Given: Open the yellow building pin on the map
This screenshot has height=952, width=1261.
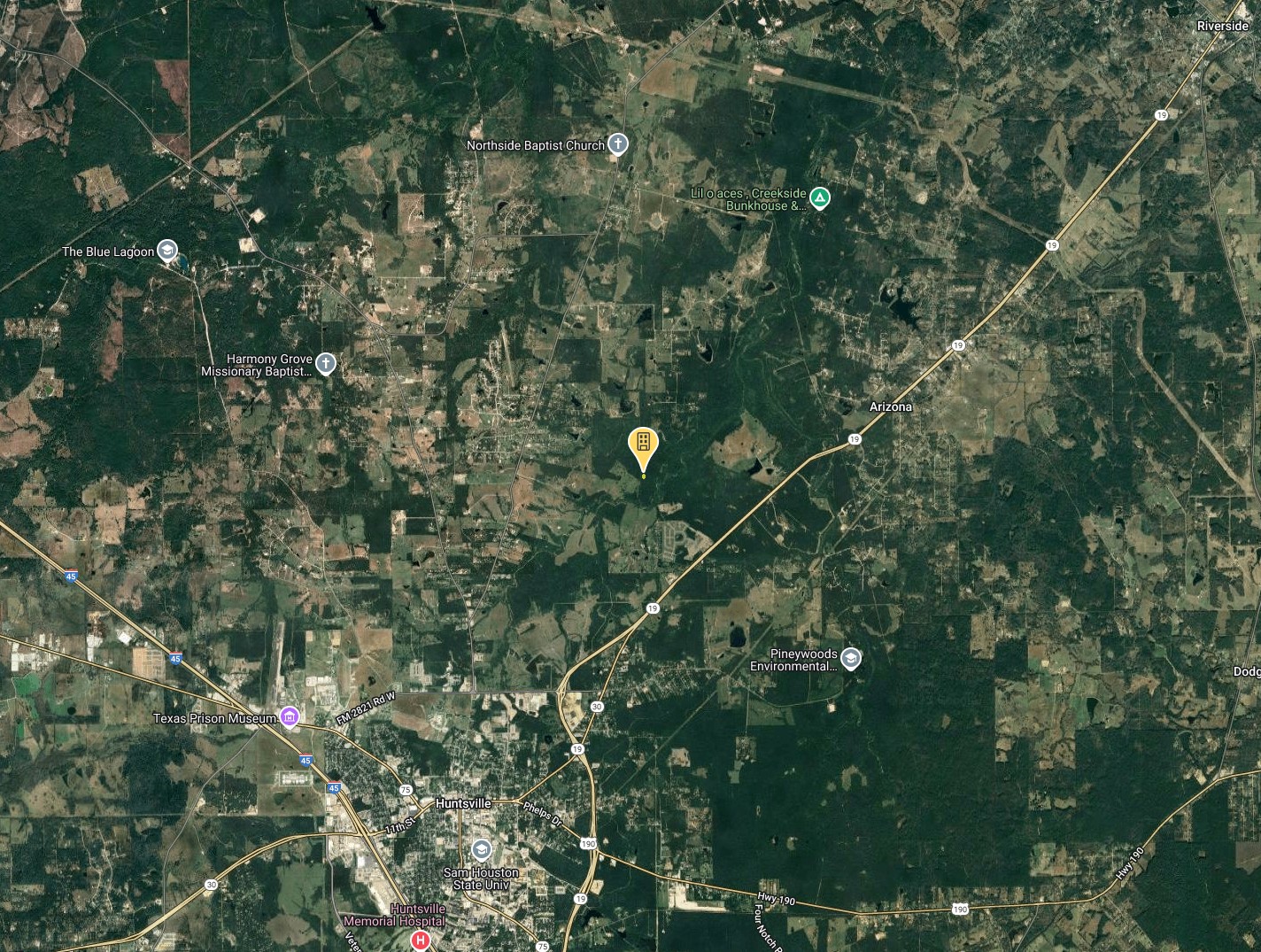Looking at the screenshot, I should [644, 444].
